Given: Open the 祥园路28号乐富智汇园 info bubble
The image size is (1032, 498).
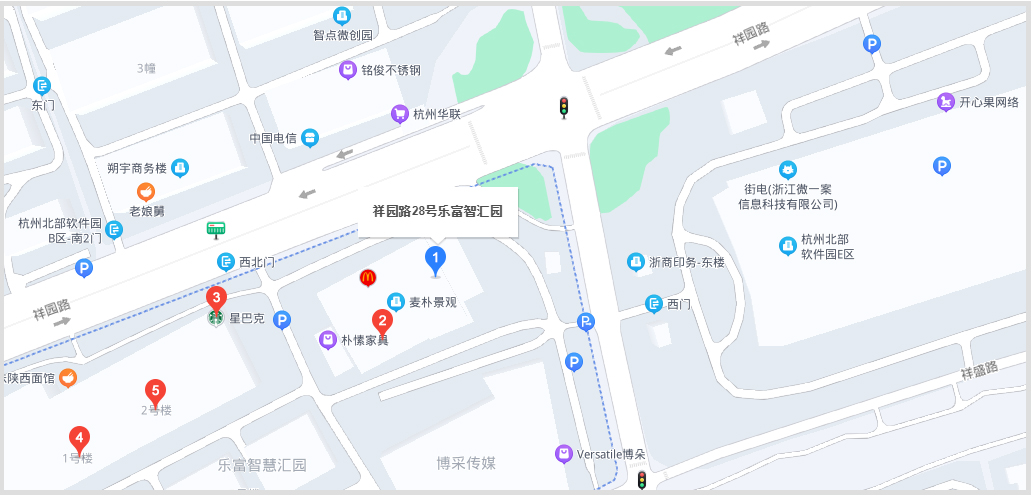Looking at the screenshot, I should pyautogui.click(x=438, y=212).
